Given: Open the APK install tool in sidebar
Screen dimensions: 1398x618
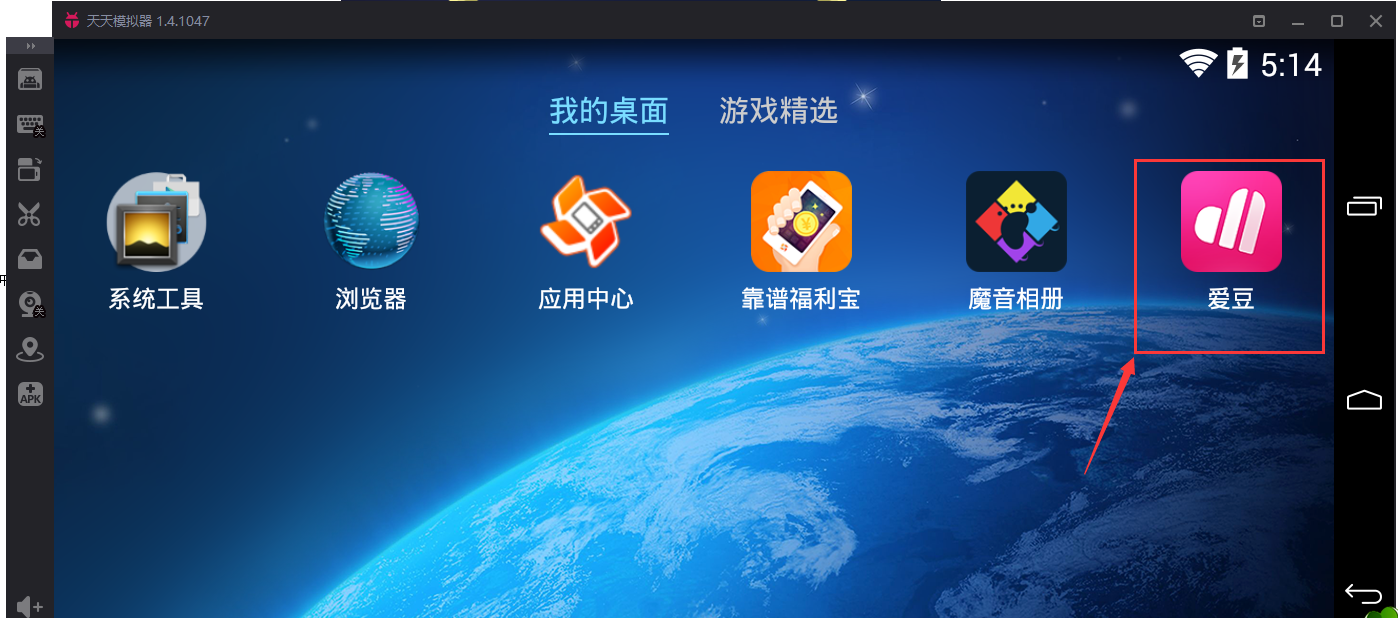Looking at the screenshot, I should [30, 394].
